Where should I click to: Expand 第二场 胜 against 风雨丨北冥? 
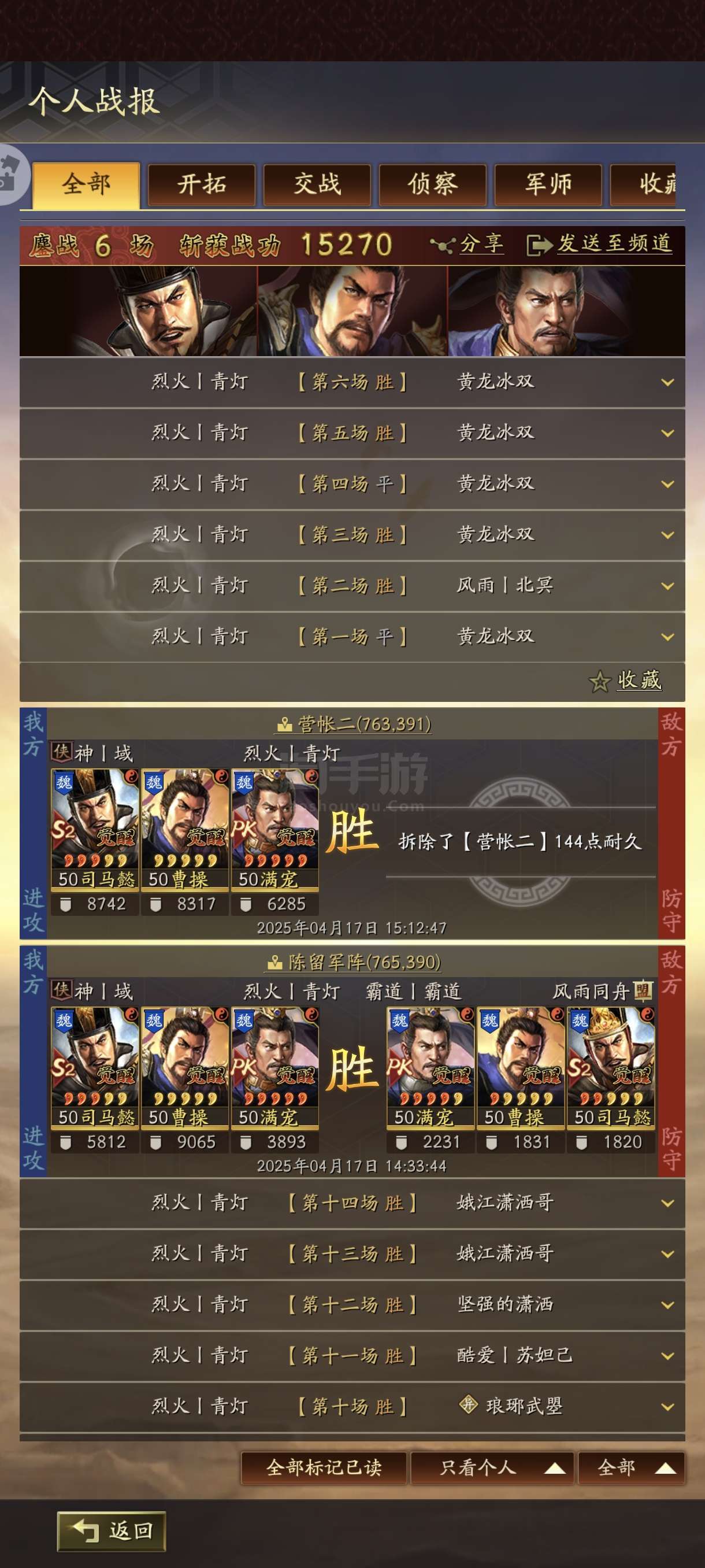pyautogui.click(x=352, y=586)
